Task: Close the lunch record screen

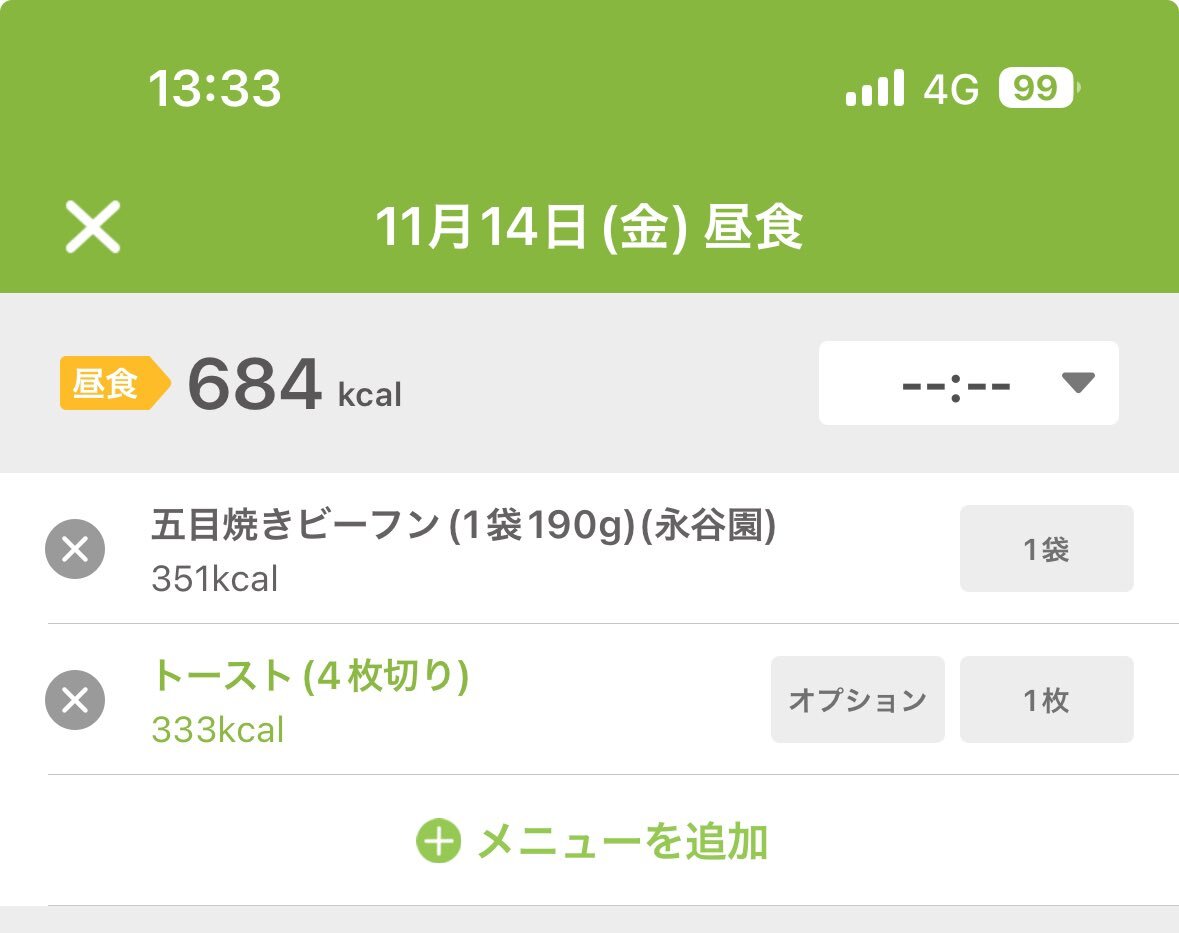Action: pos(93,227)
